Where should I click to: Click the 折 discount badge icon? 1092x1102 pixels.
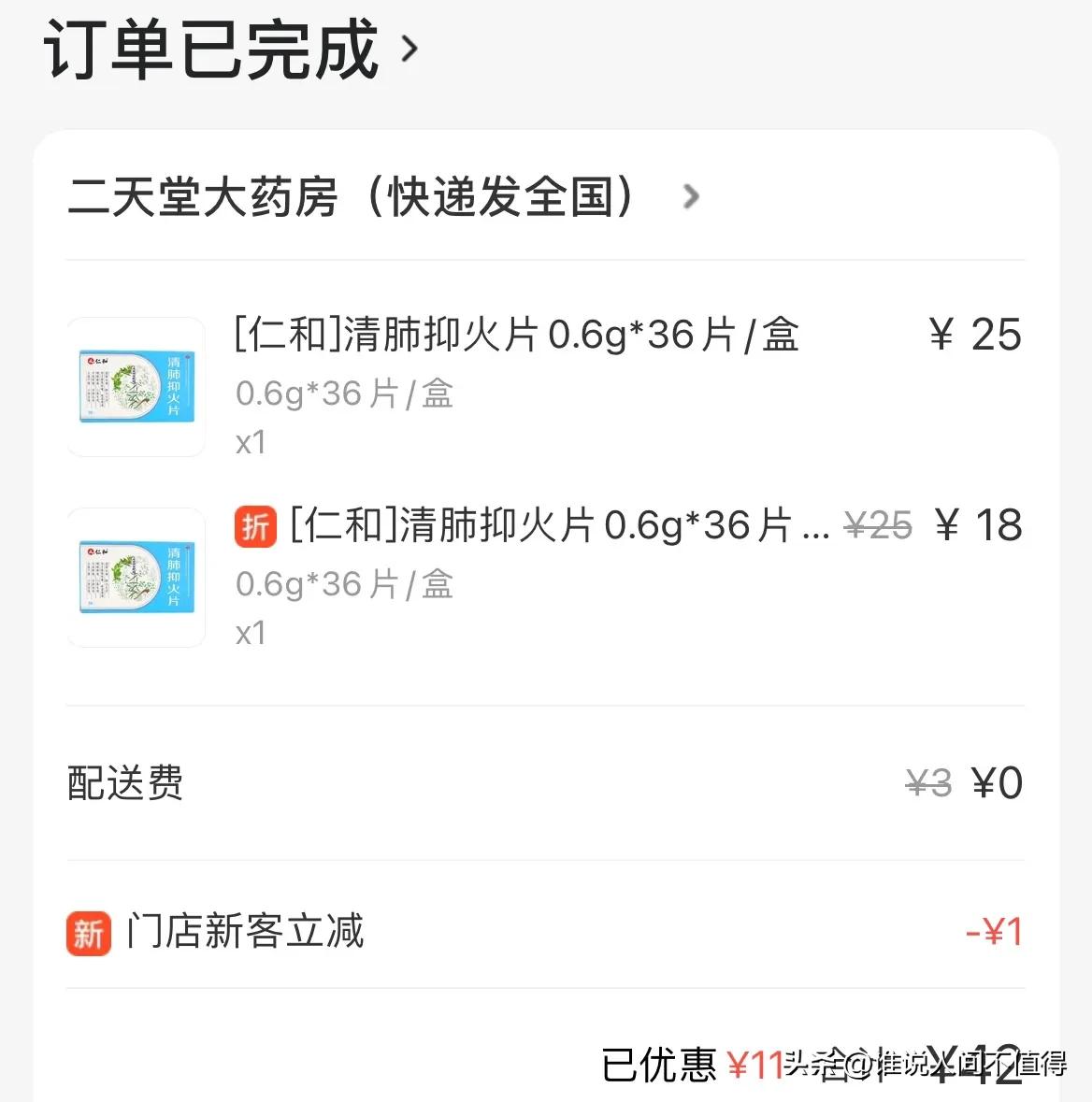[254, 525]
